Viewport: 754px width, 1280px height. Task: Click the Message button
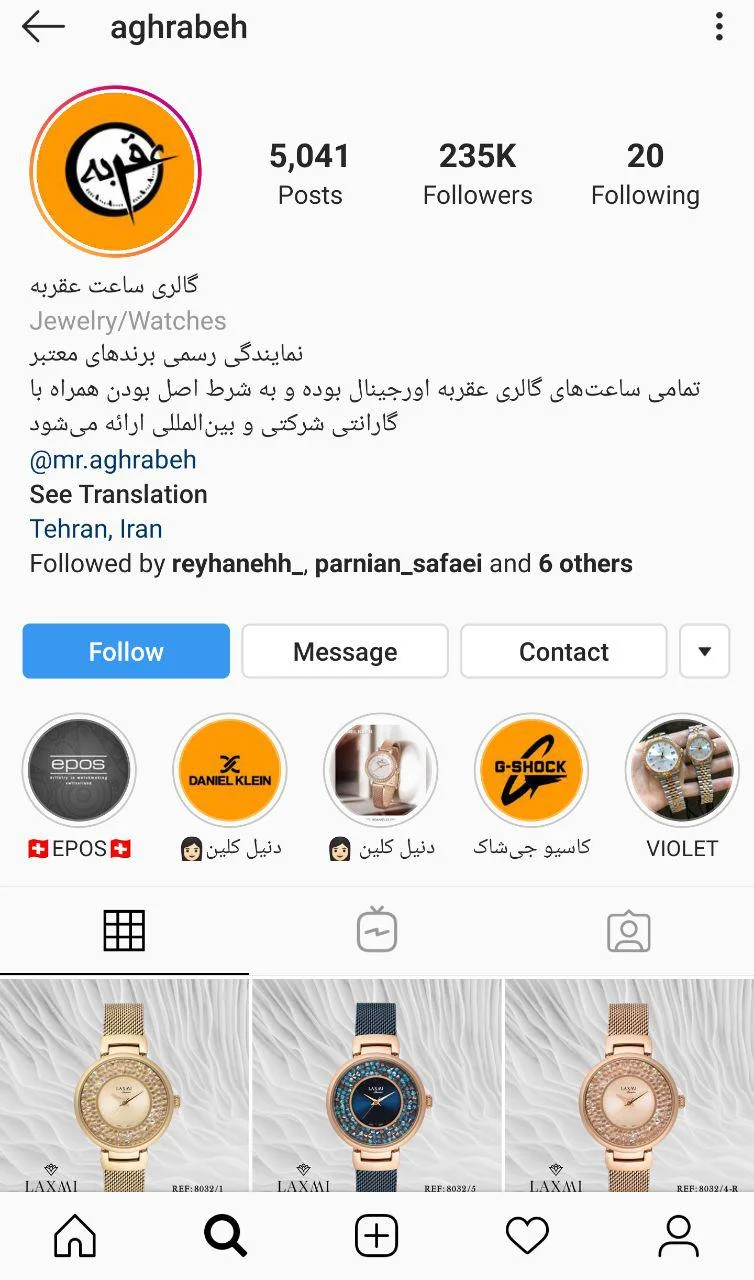[x=344, y=651]
